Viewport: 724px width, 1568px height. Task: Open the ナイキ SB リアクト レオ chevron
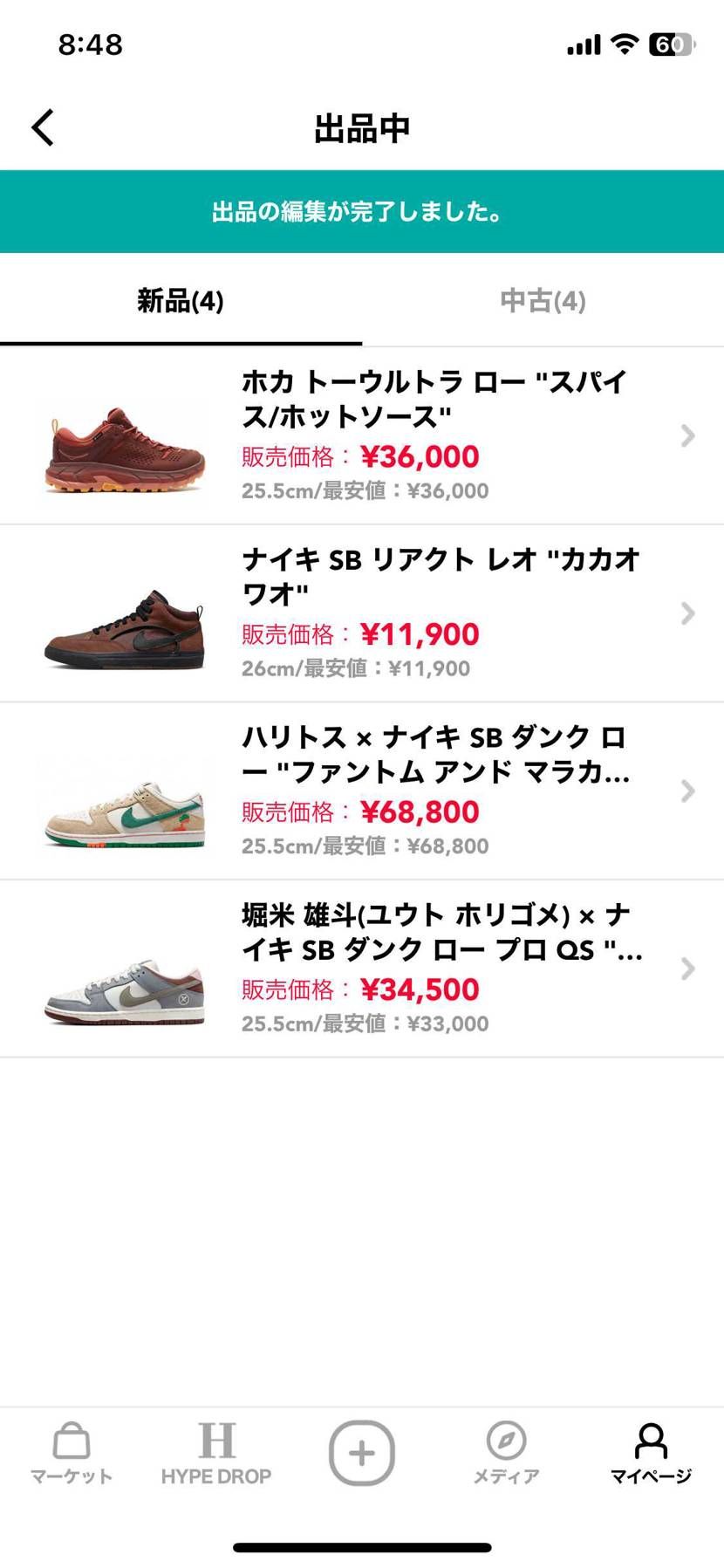[686, 613]
